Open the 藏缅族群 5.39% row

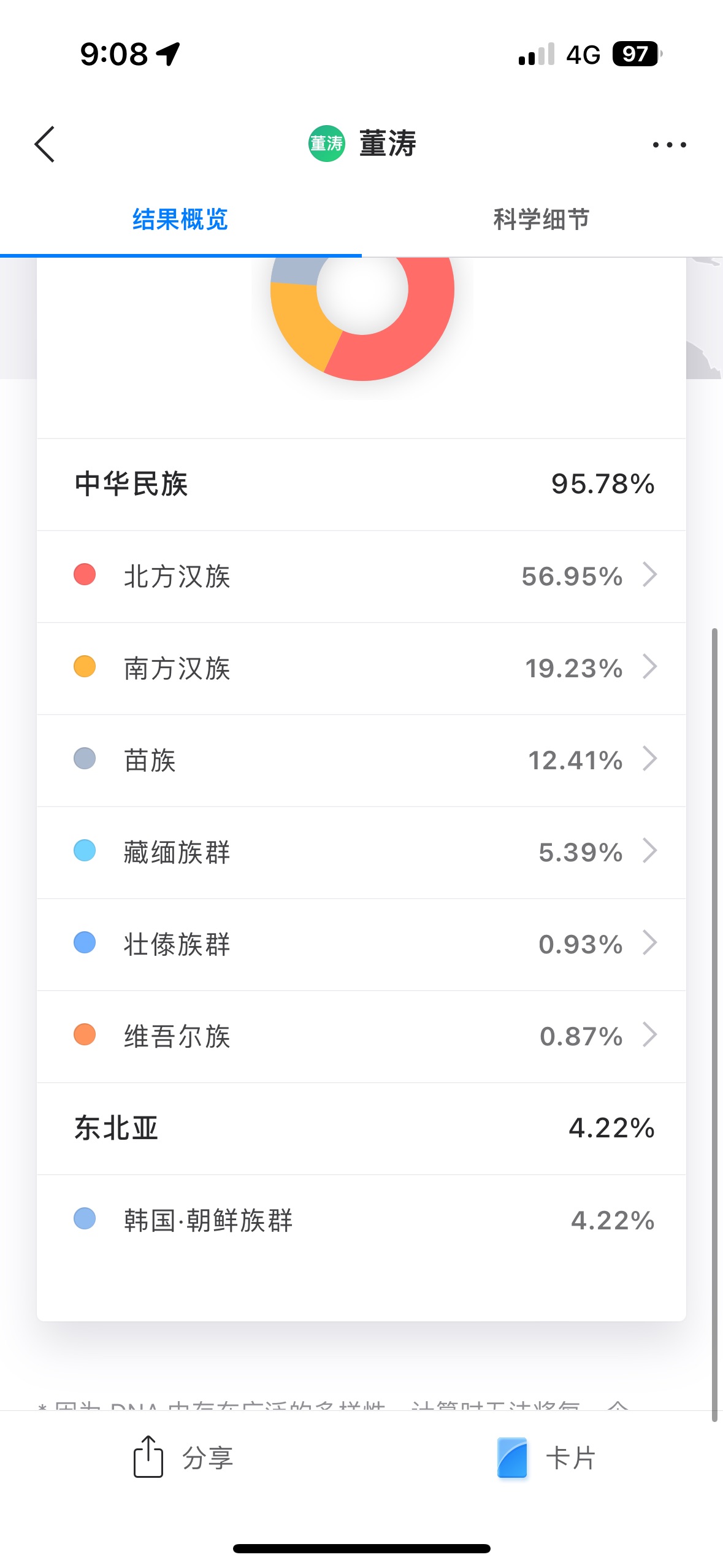coord(361,852)
